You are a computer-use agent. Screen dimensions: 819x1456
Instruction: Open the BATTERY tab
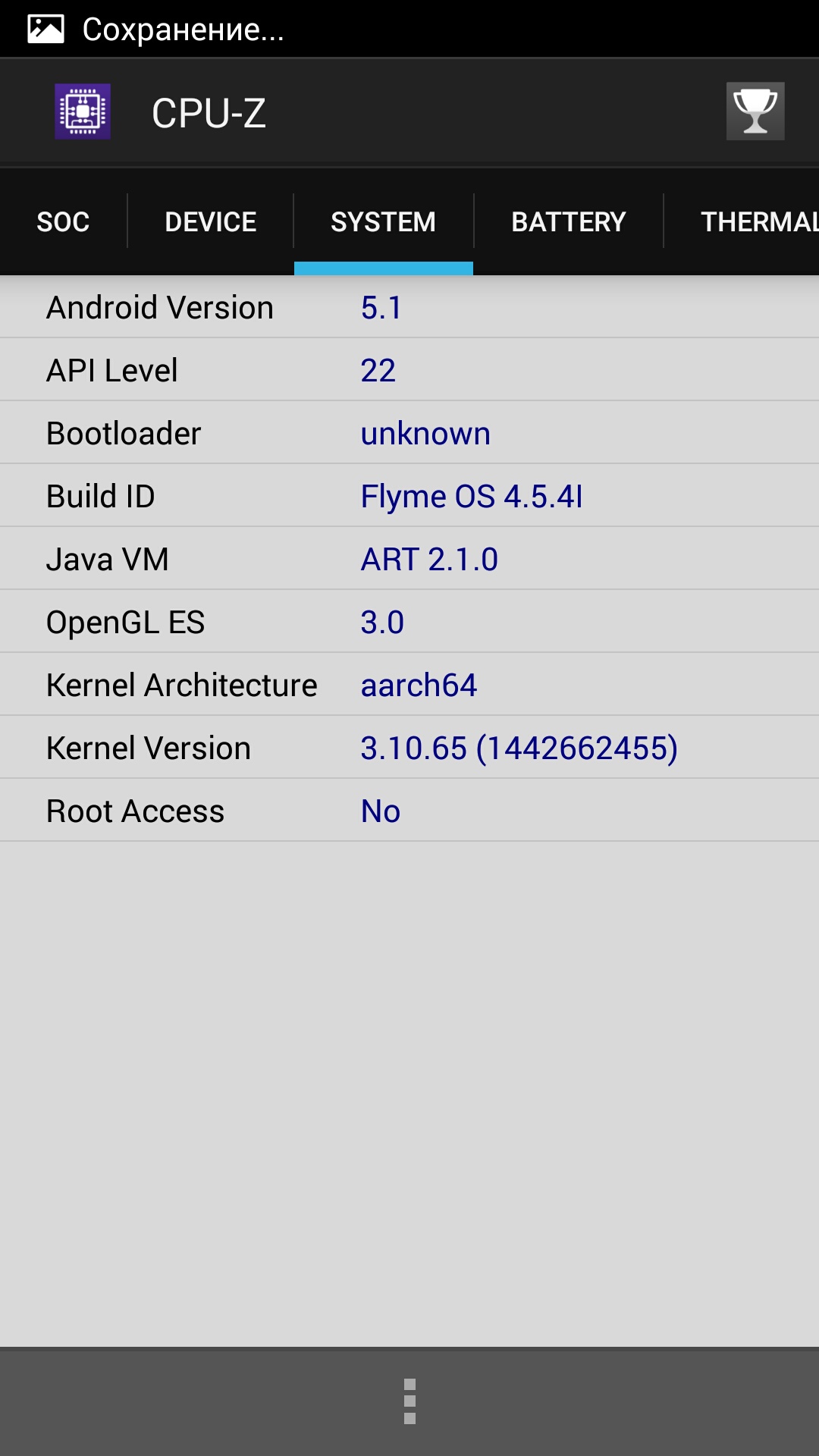(x=569, y=221)
